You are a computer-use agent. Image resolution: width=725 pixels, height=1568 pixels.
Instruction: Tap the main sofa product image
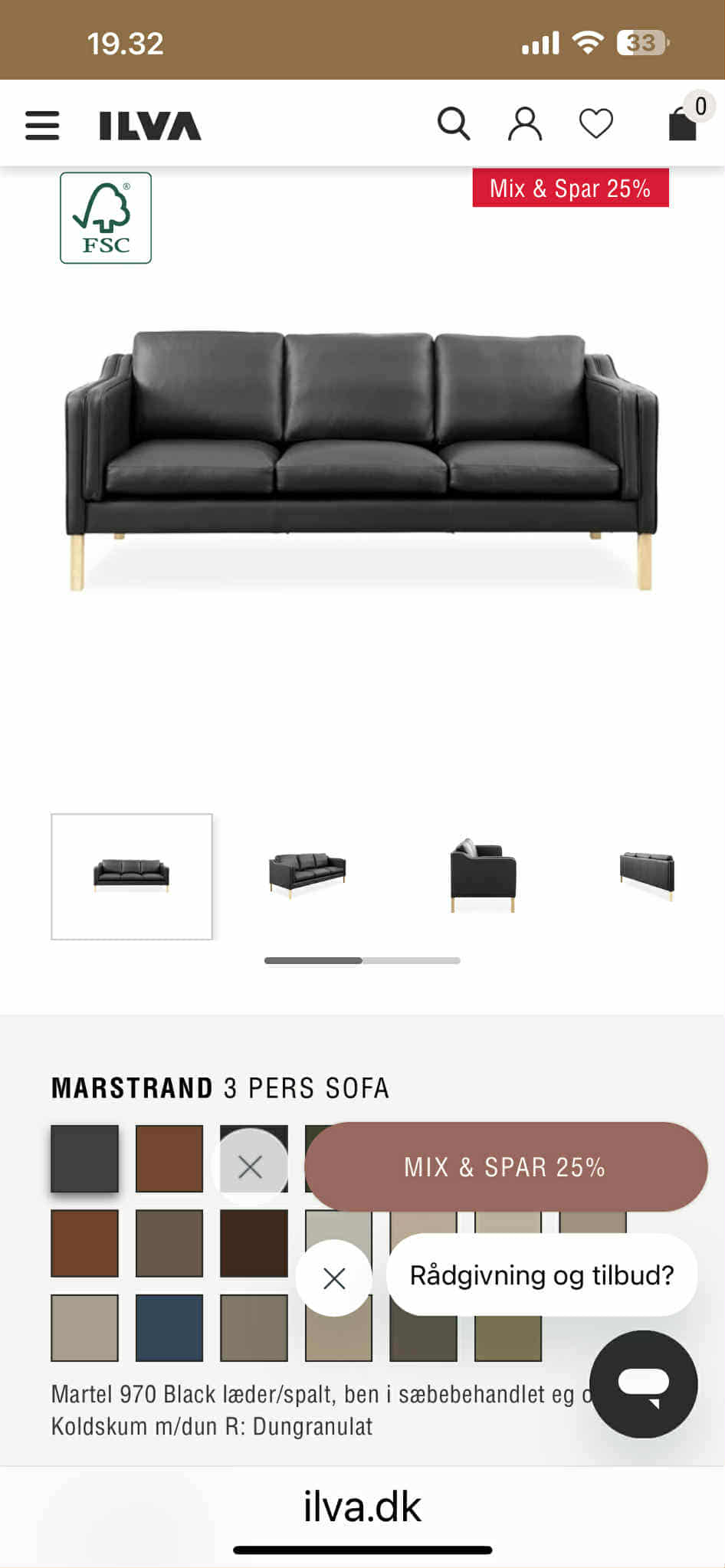[x=362, y=460]
